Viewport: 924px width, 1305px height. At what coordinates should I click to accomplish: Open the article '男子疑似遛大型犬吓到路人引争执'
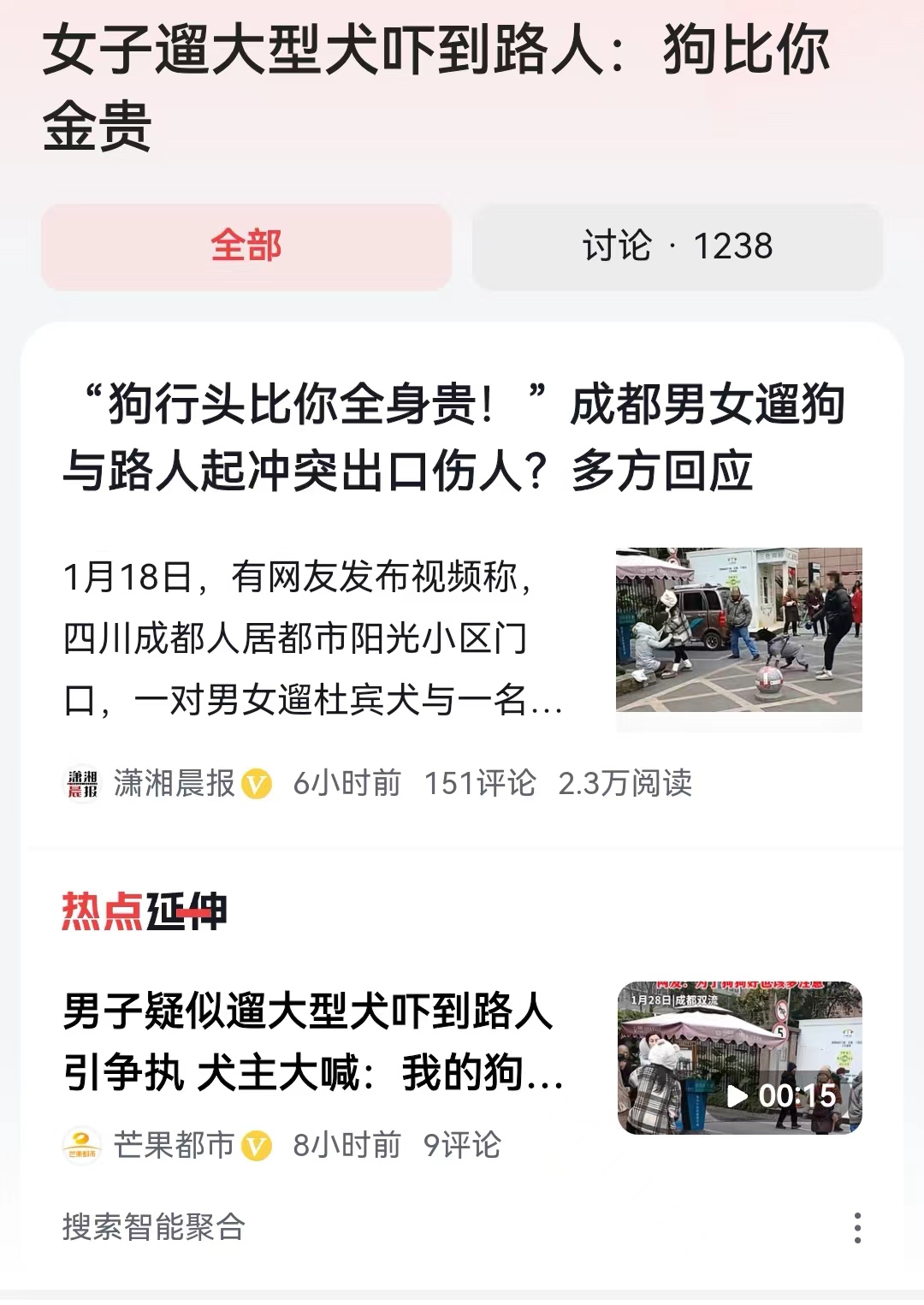(x=311, y=1041)
